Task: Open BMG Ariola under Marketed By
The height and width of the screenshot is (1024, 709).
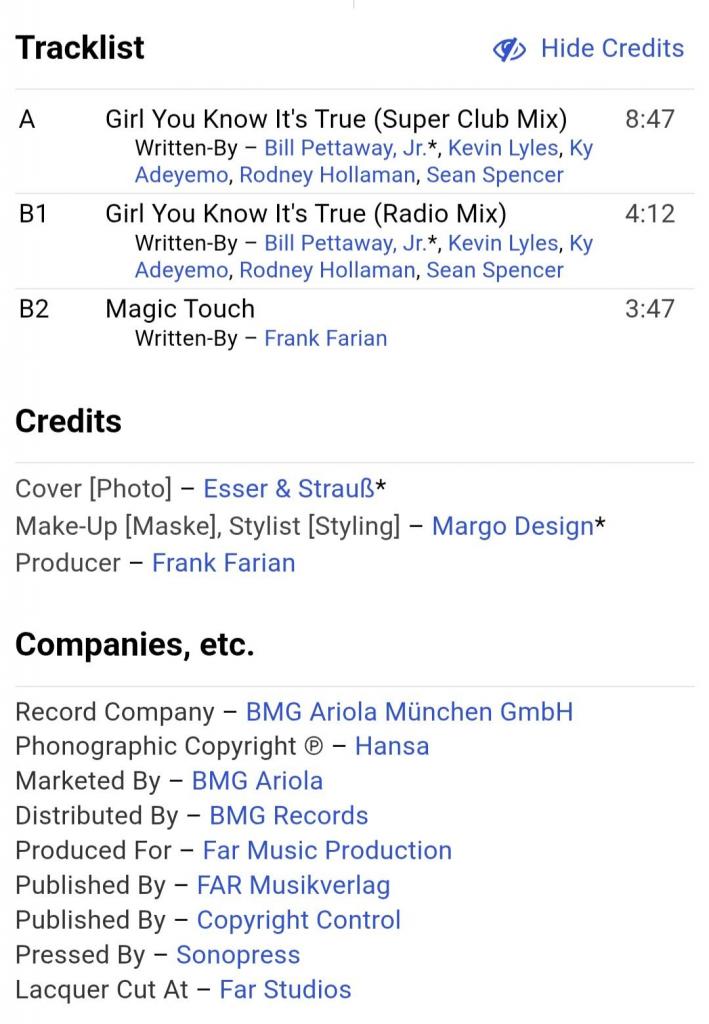Action: pos(257,781)
